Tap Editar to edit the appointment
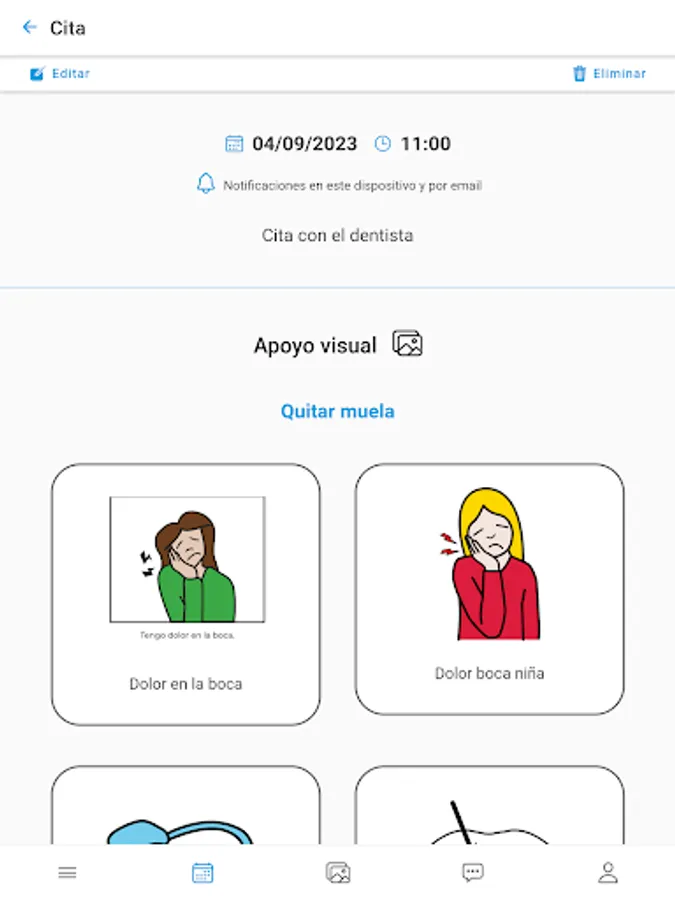The image size is (675, 900). (x=60, y=73)
